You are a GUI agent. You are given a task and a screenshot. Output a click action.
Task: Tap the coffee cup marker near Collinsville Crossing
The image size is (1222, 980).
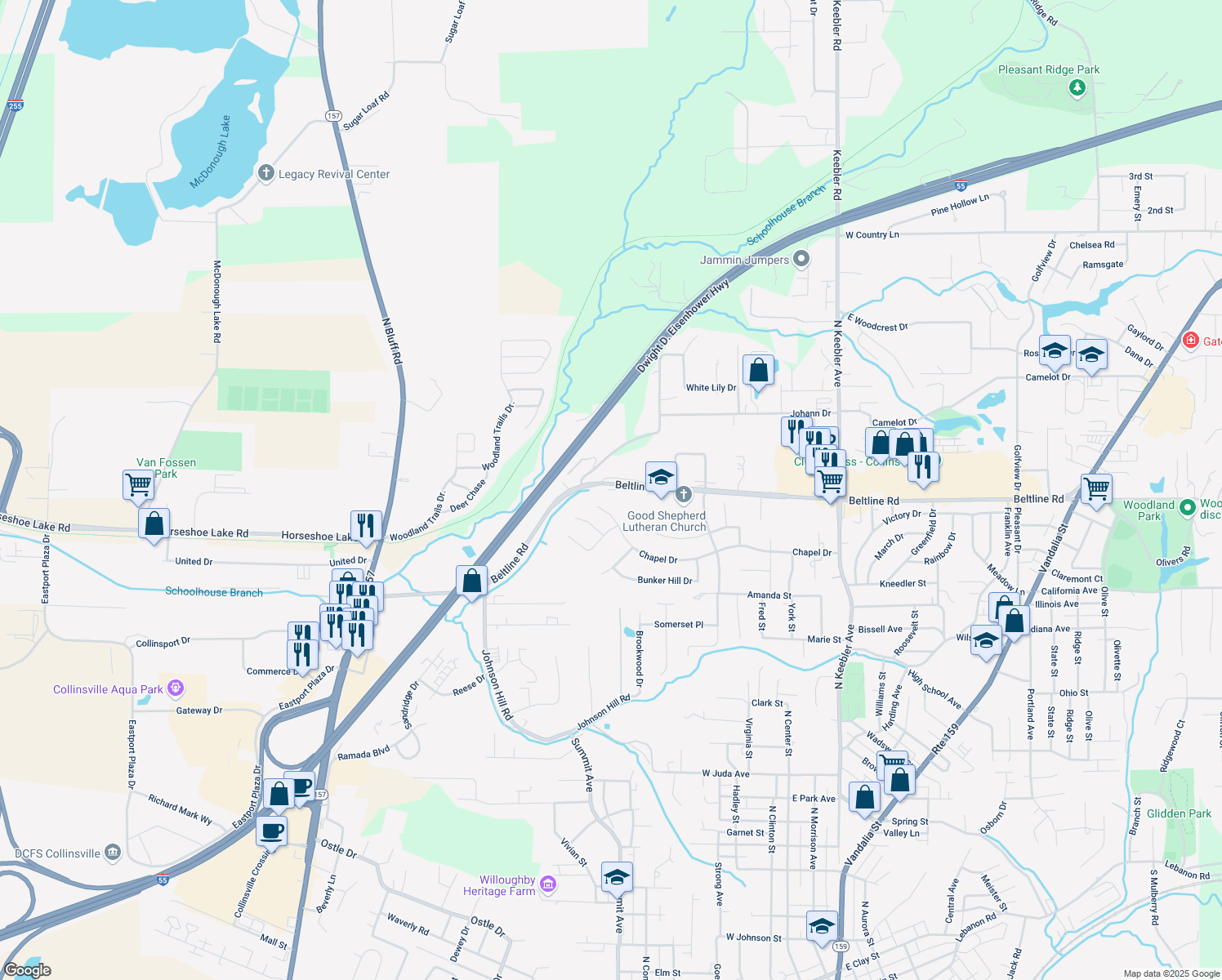tap(272, 831)
